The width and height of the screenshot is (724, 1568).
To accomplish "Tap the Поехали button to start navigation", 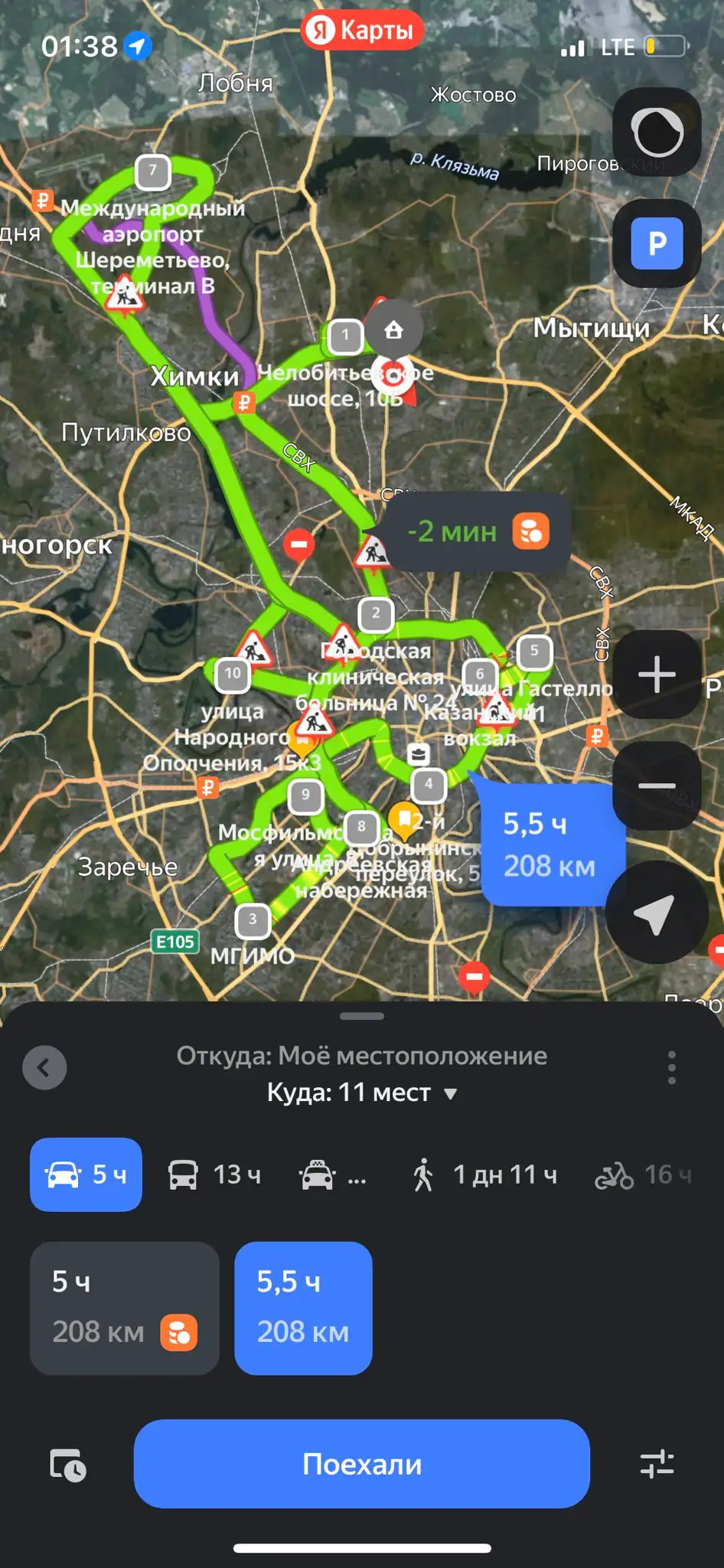I will pyautogui.click(x=361, y=1463).
